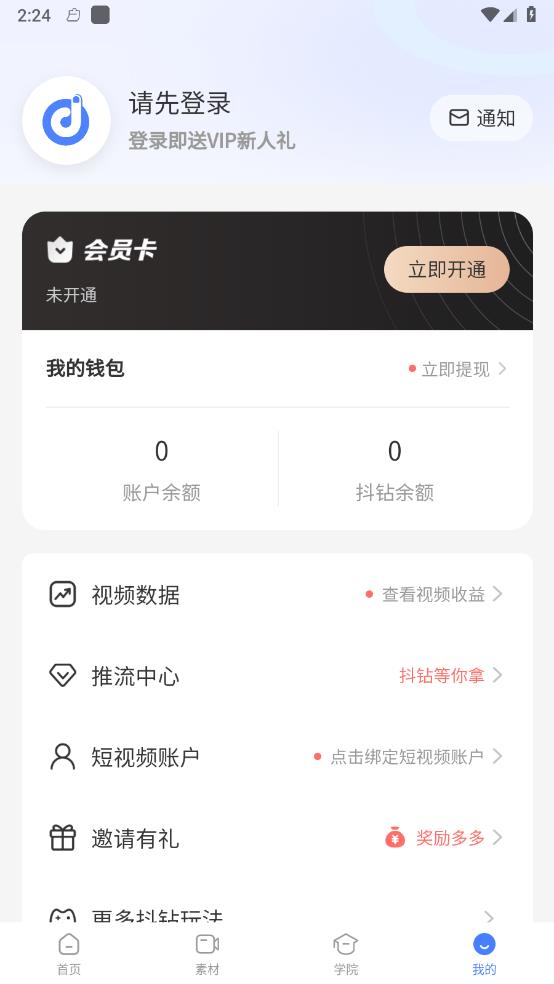Viewport: 554px width, 984px height.
Task: Open 立即提现 withdraw link
Action: tap(457, 369)
